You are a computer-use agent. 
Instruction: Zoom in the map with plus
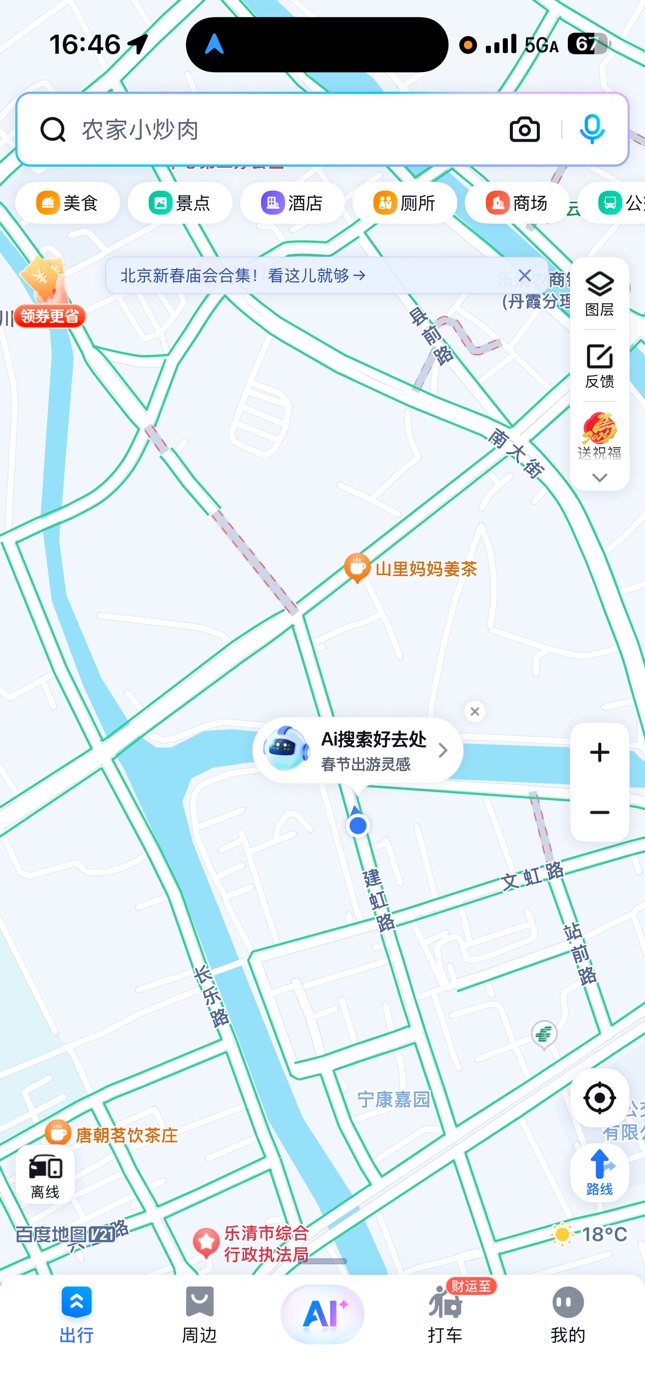coord(599,753)
